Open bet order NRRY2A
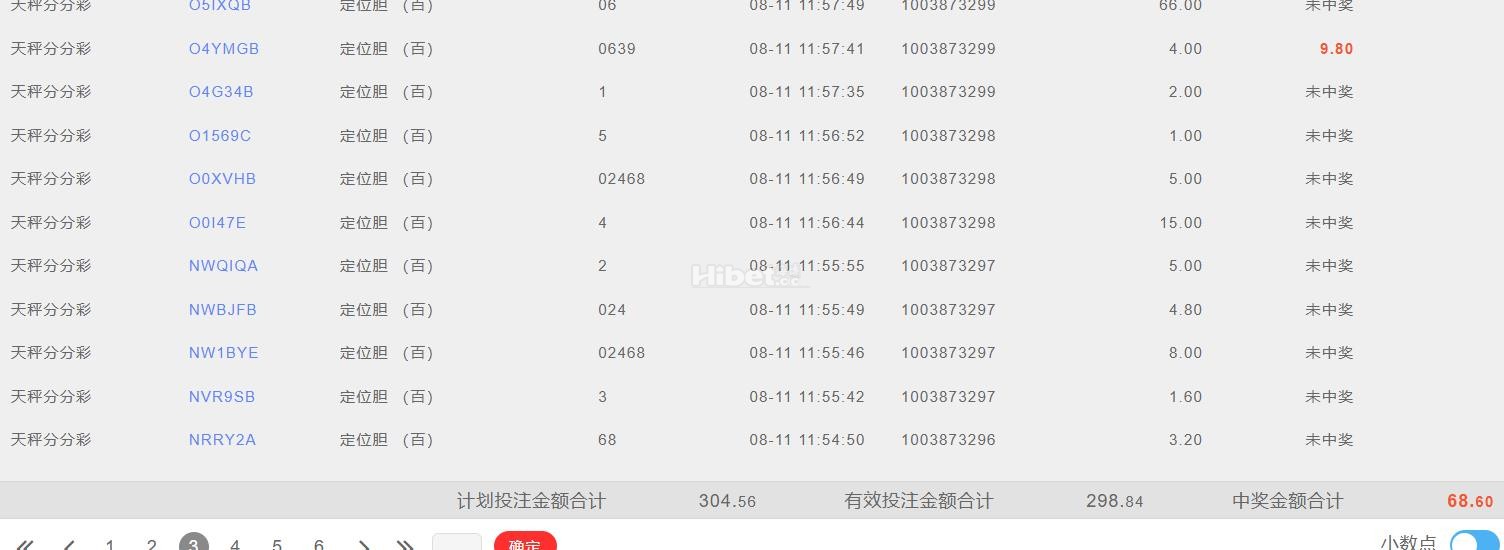This screenshot has height=550, width=1504. tap(222, 440)
